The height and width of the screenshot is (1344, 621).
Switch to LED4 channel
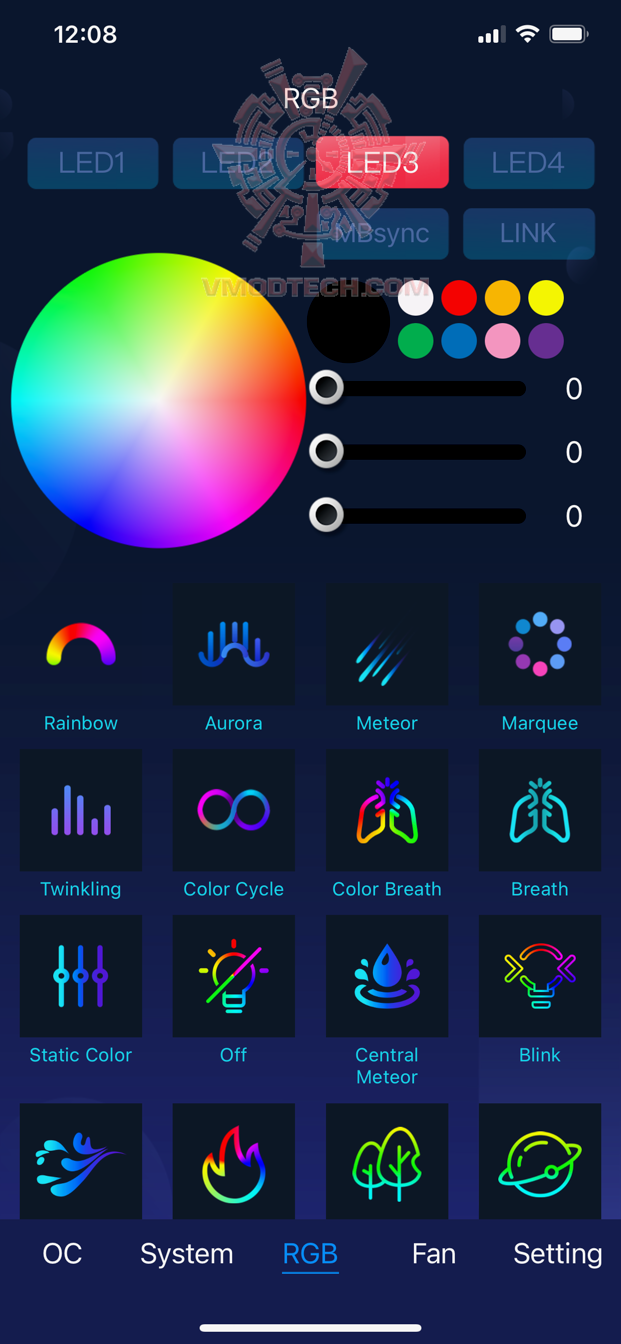coord(528,163)
